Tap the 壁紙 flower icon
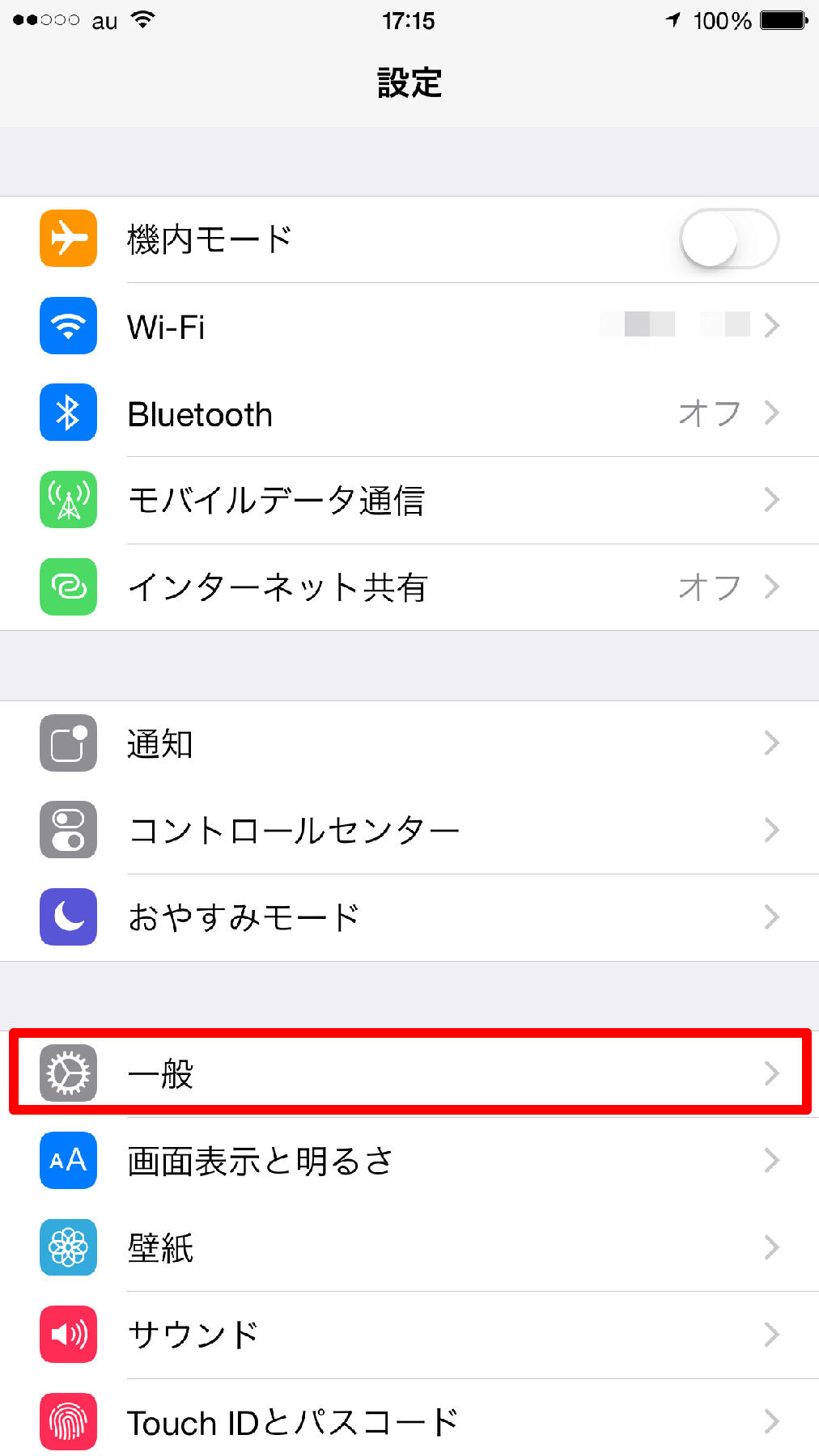This screenshot has width=819, height=1456. [x=68, y=1247]
